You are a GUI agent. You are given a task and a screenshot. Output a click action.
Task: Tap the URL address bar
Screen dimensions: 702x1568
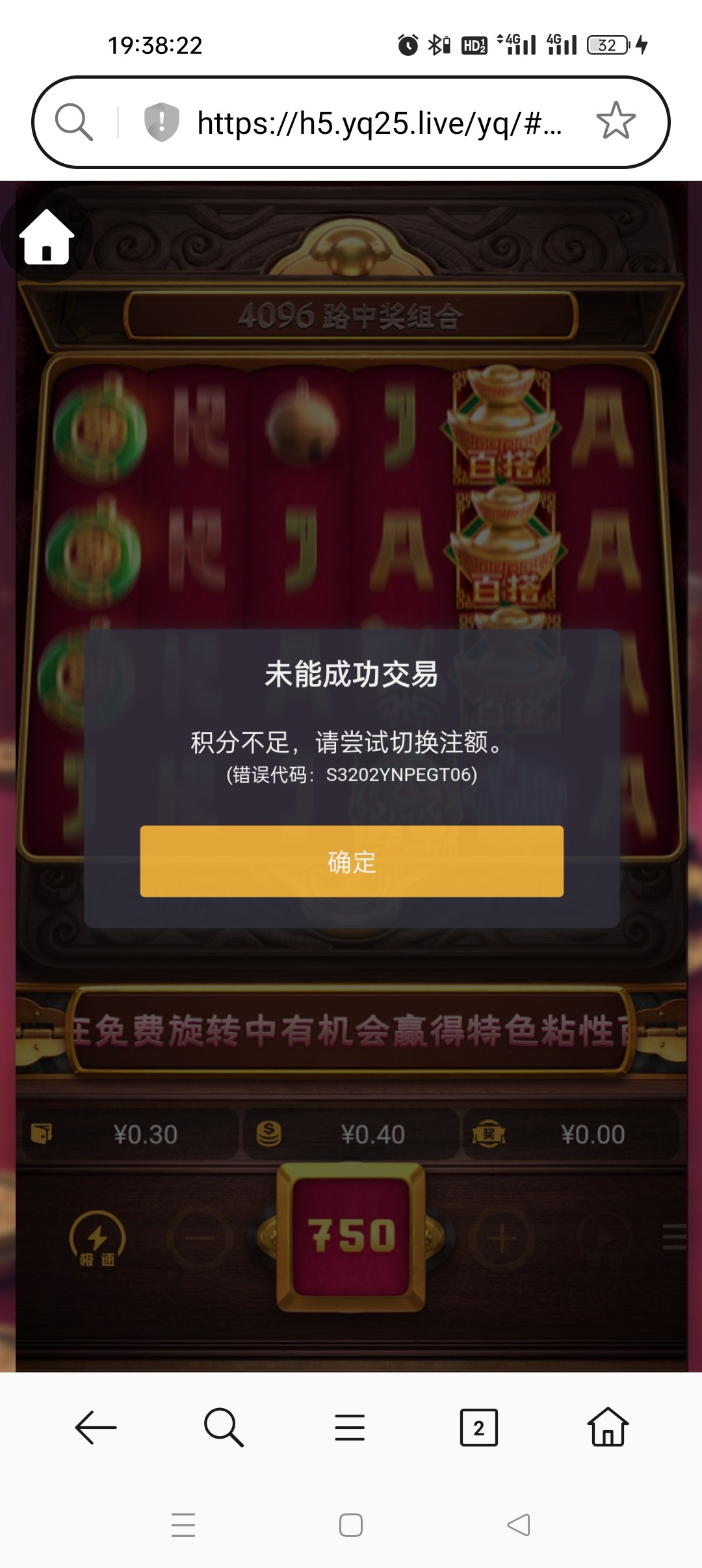click(379, 123)
